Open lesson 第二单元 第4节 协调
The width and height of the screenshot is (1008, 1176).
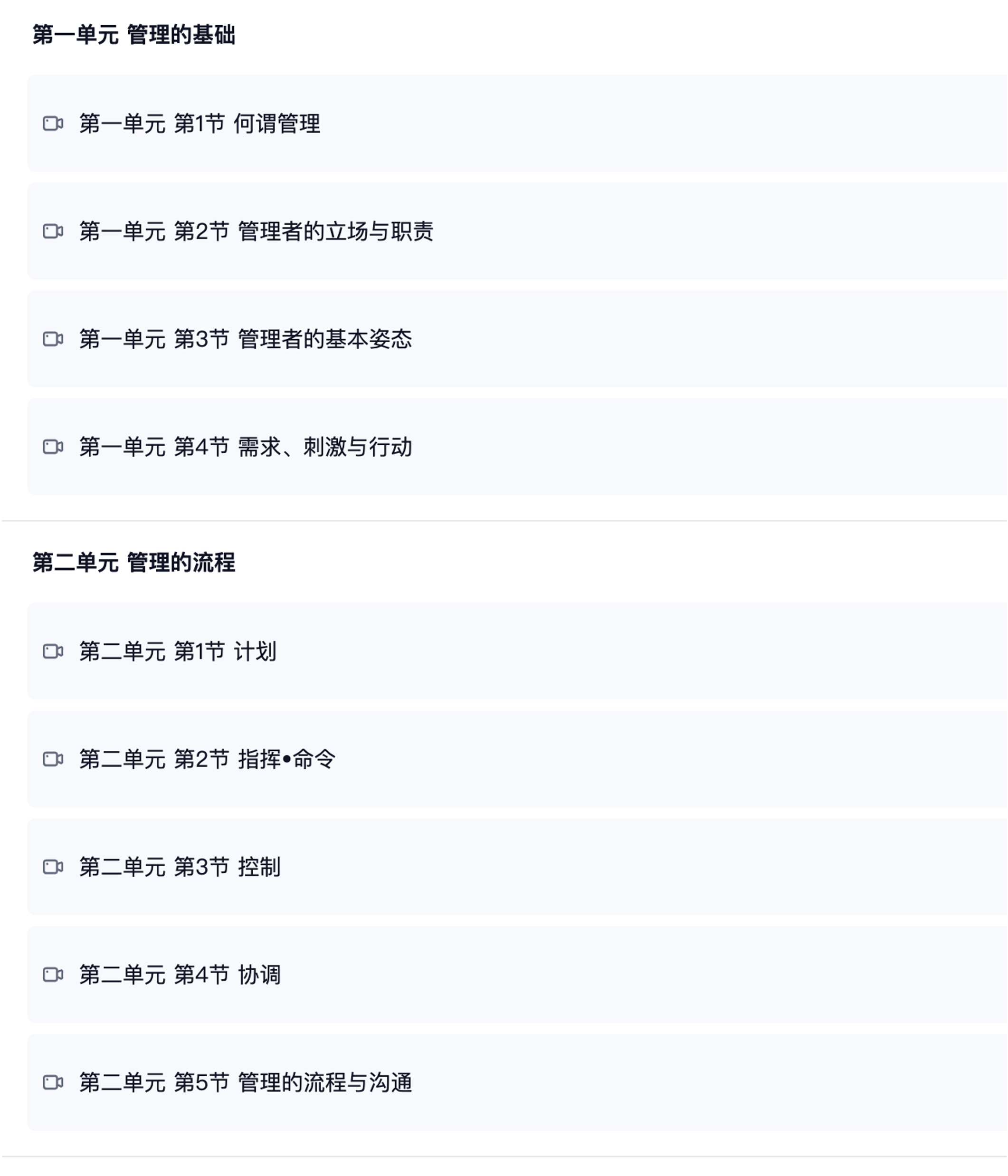pos(180,975)
